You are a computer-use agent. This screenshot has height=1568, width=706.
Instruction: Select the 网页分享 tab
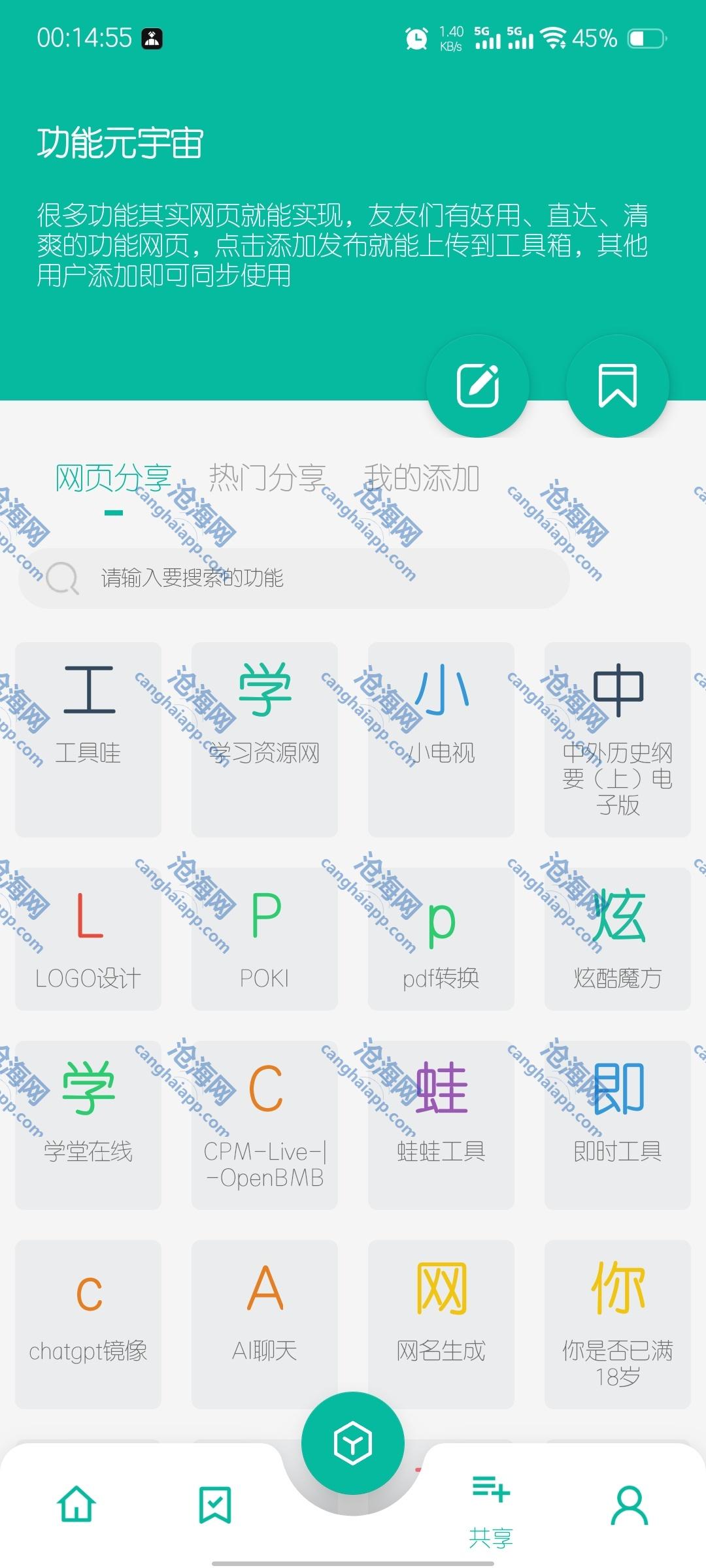pos(113,478)
